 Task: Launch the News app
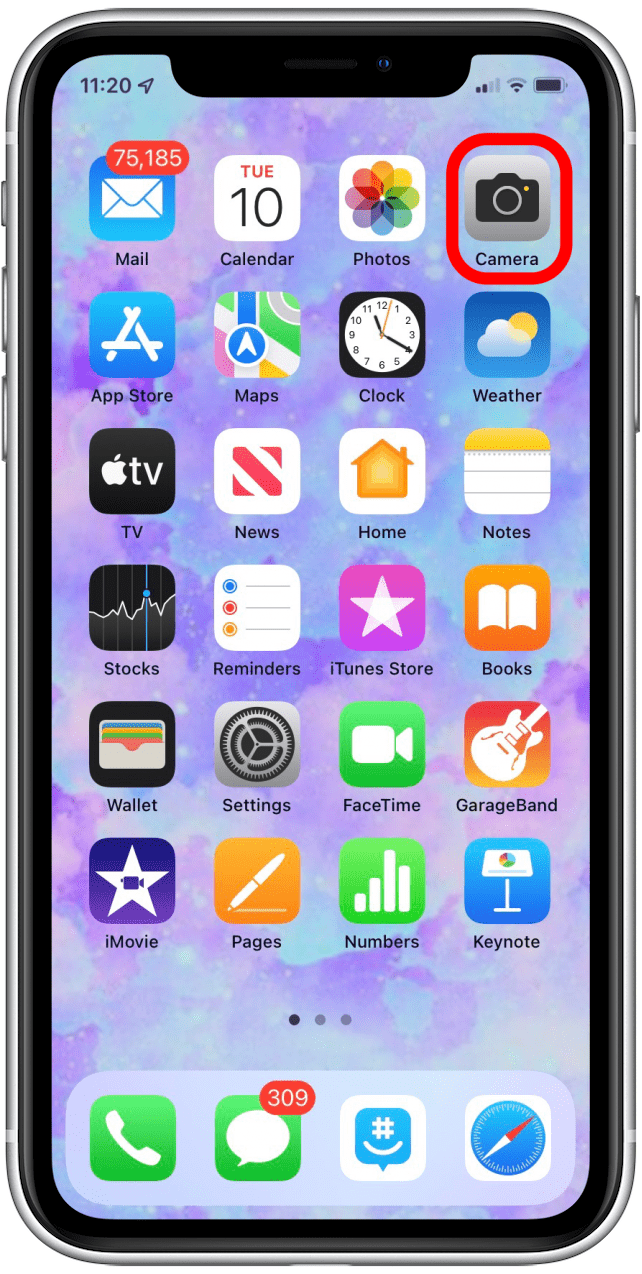click(257, 471)
